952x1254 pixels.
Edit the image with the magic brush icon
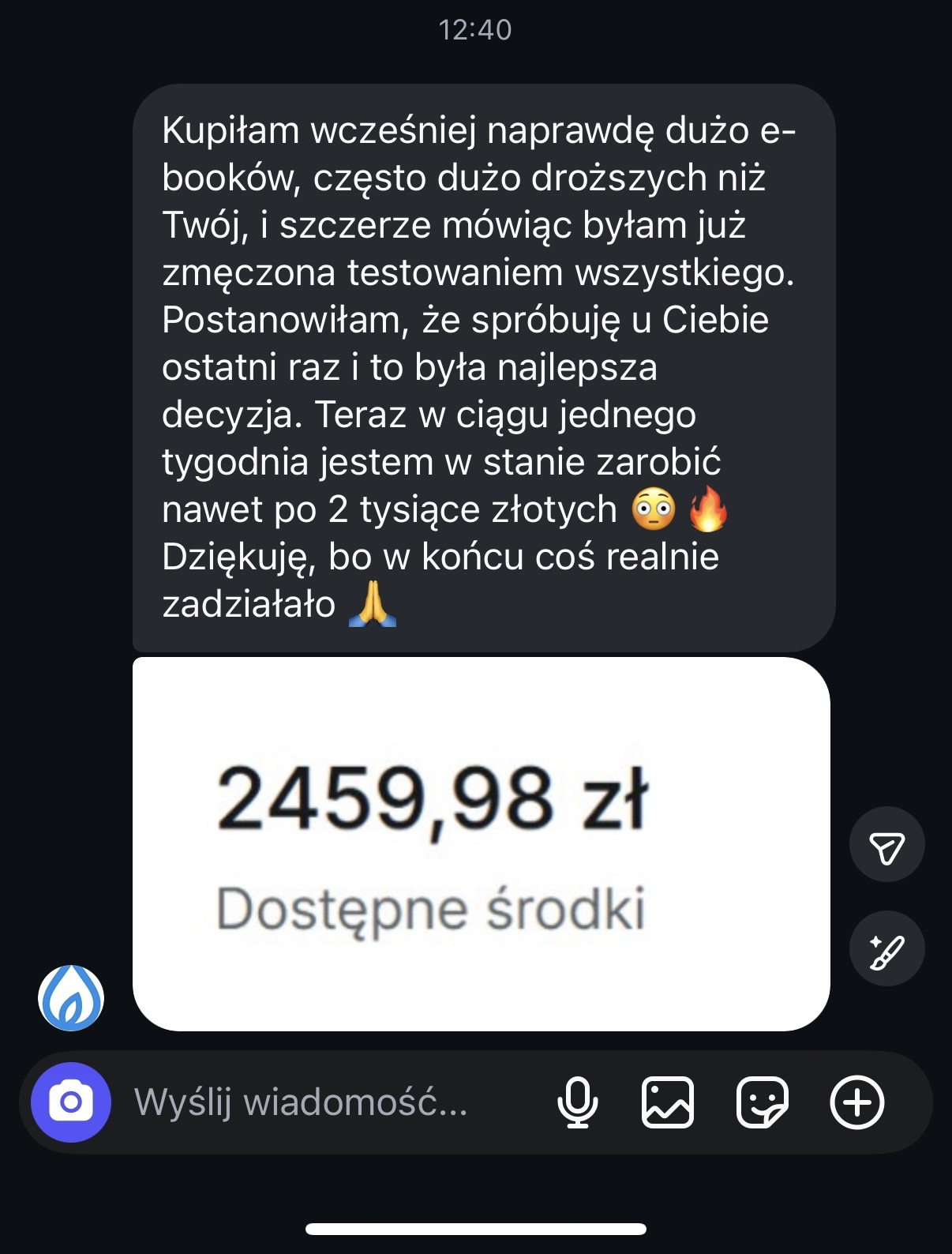click(886, 948)
